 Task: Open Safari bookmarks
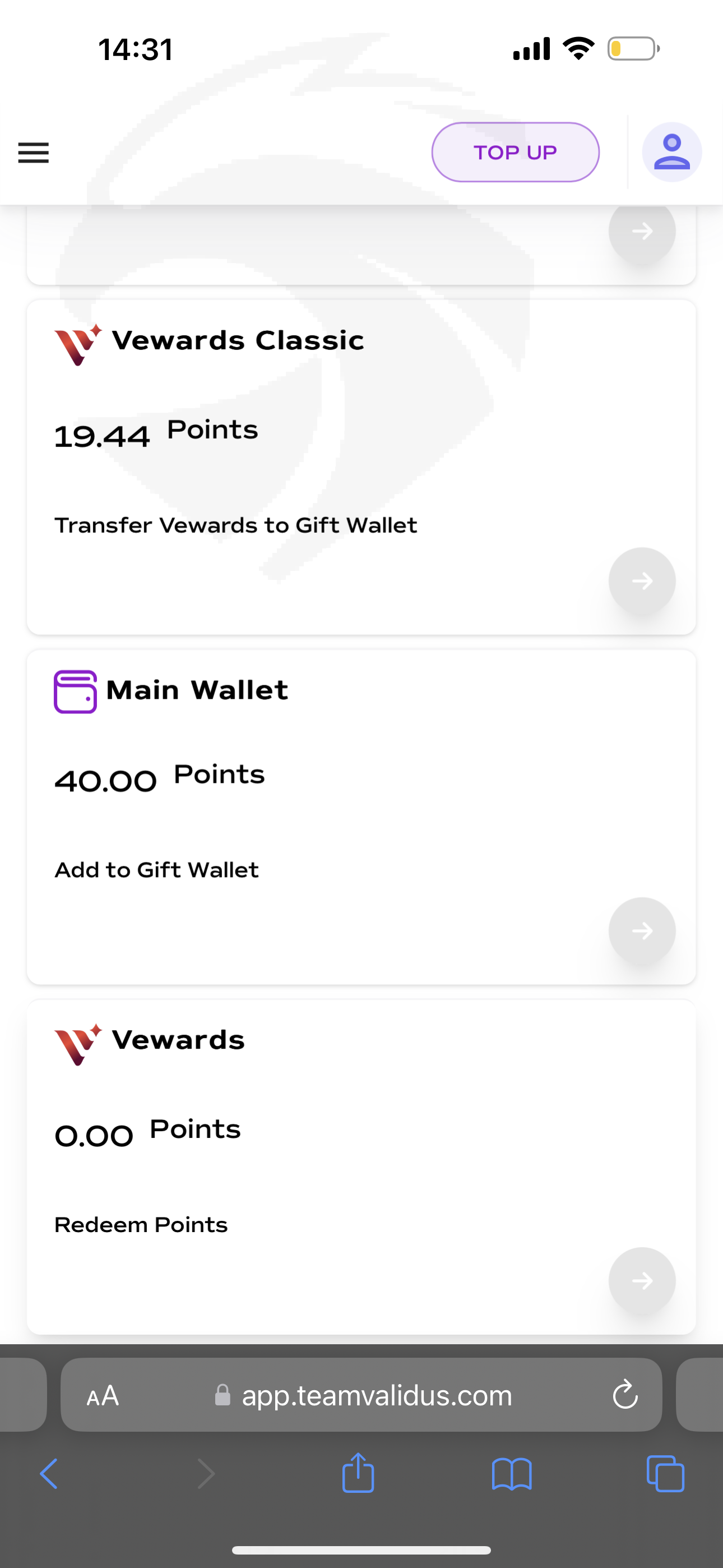tap(512, 1474)
